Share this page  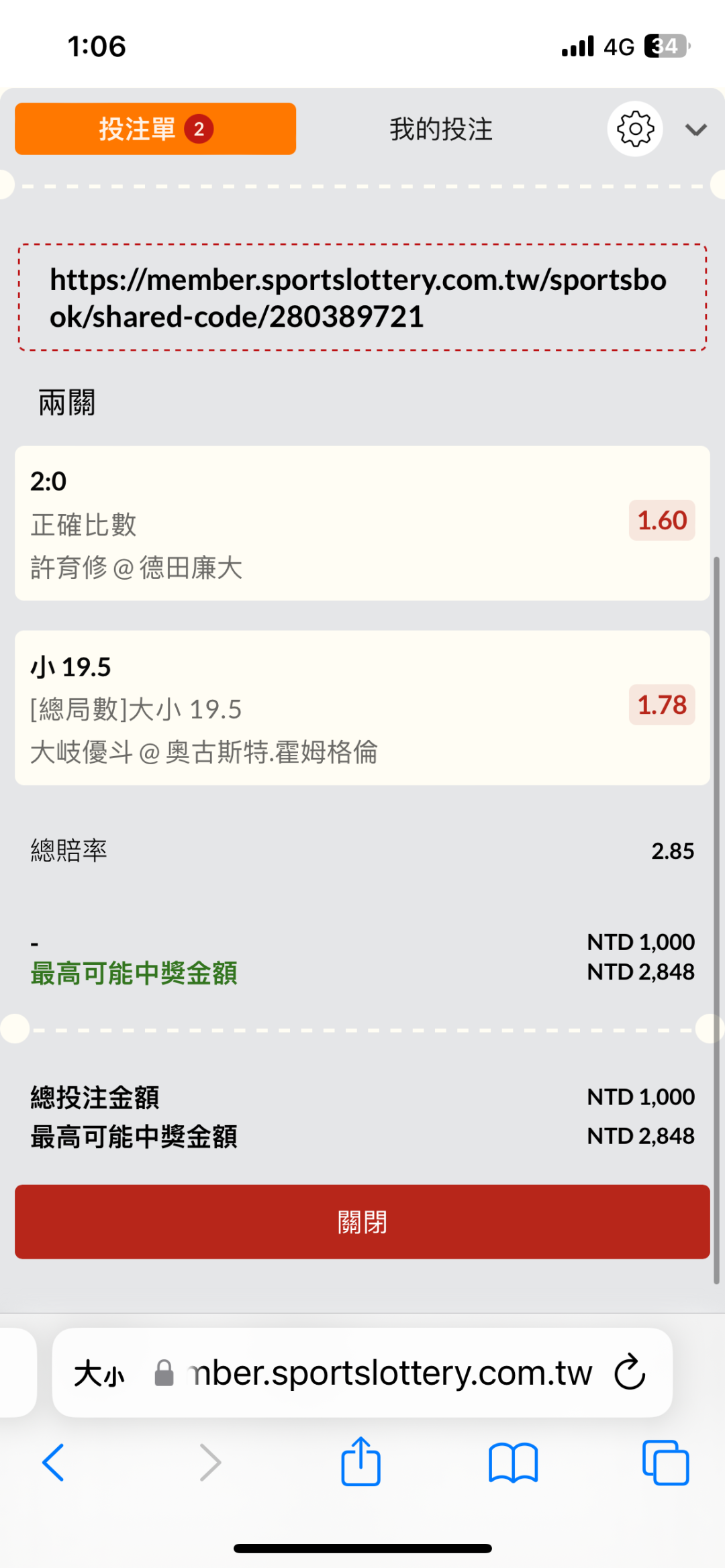pyautogui.click(x=361, y=1461)
